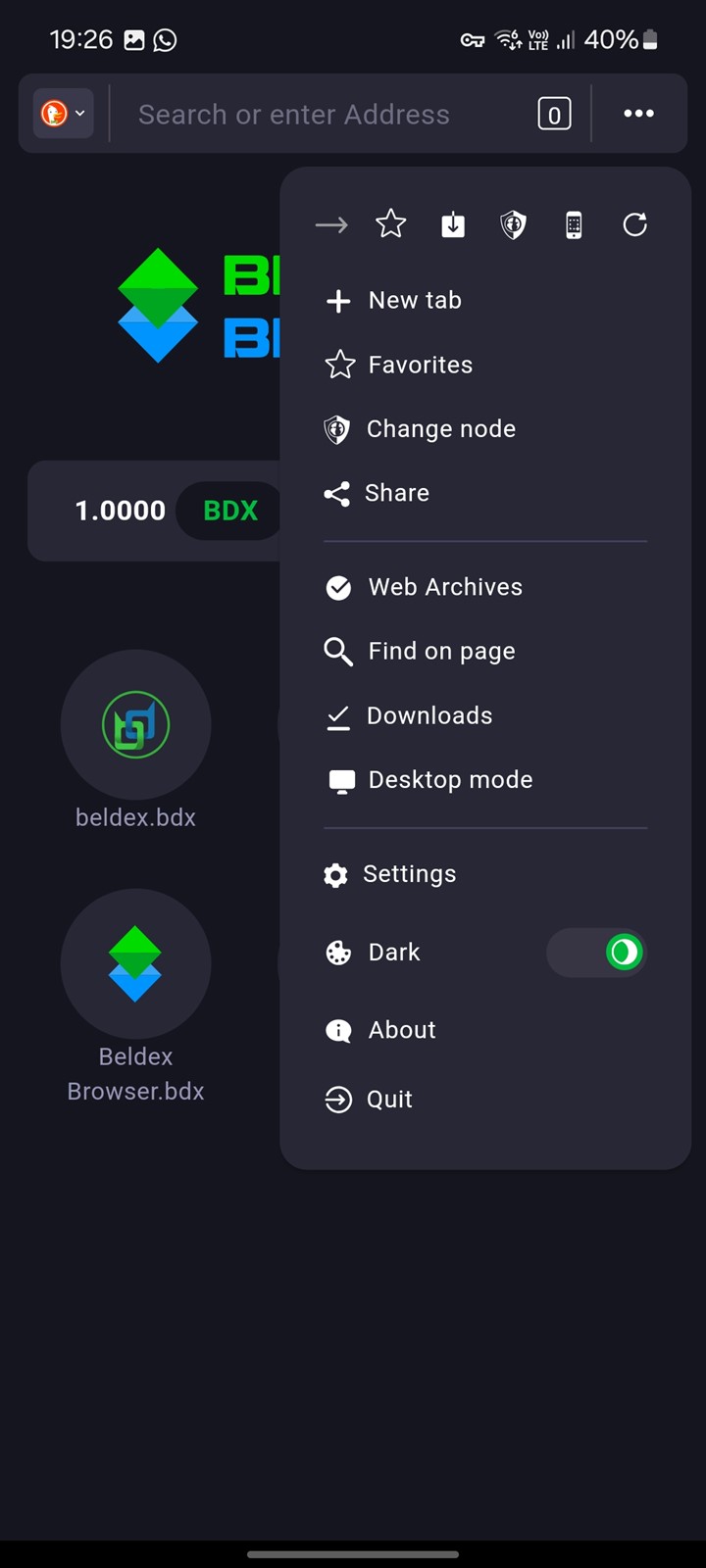Choose Share in the menu
The width and height of the screenshot is (706, 1568).
pyautogui.click(x=395, y=493)
